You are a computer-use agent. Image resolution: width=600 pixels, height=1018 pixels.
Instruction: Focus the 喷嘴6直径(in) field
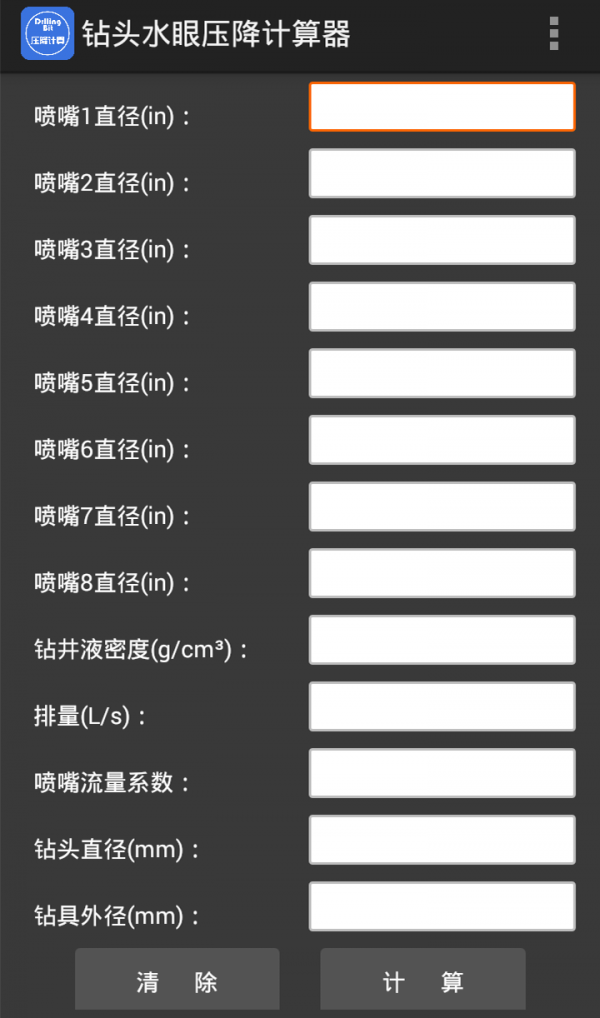tap(442, 440)
